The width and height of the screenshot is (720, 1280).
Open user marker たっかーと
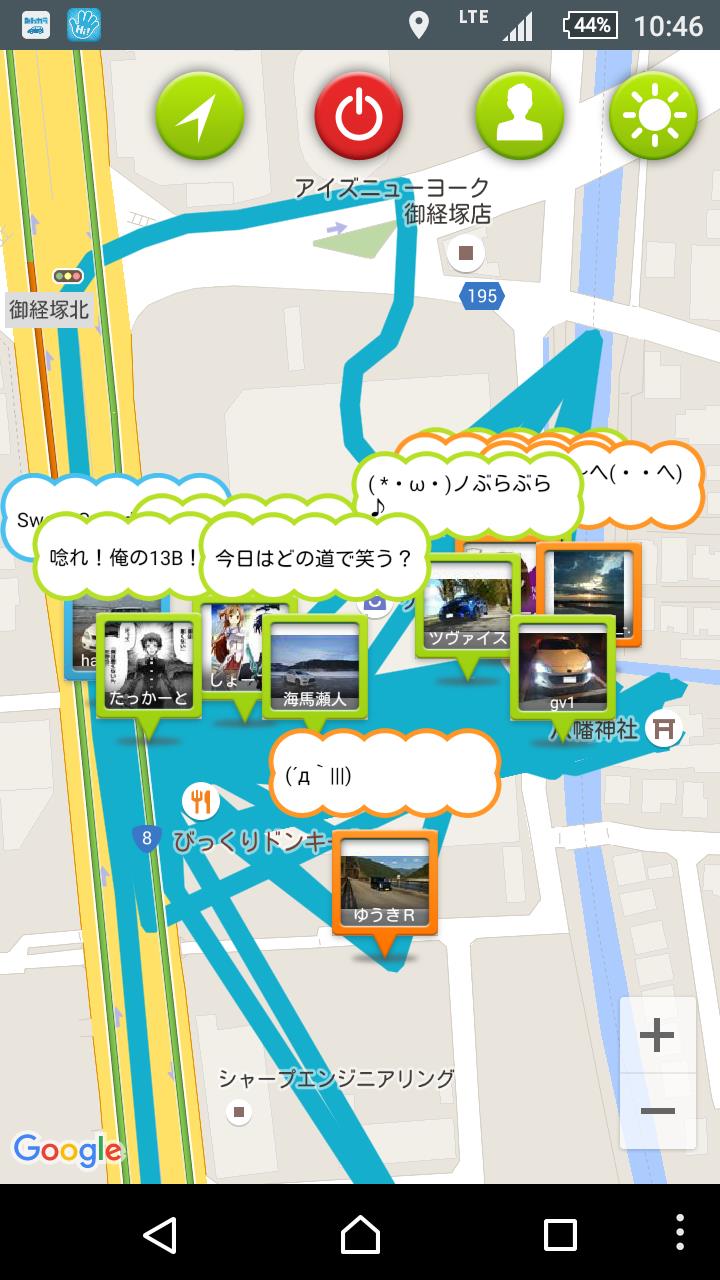(x=148, y=667)
